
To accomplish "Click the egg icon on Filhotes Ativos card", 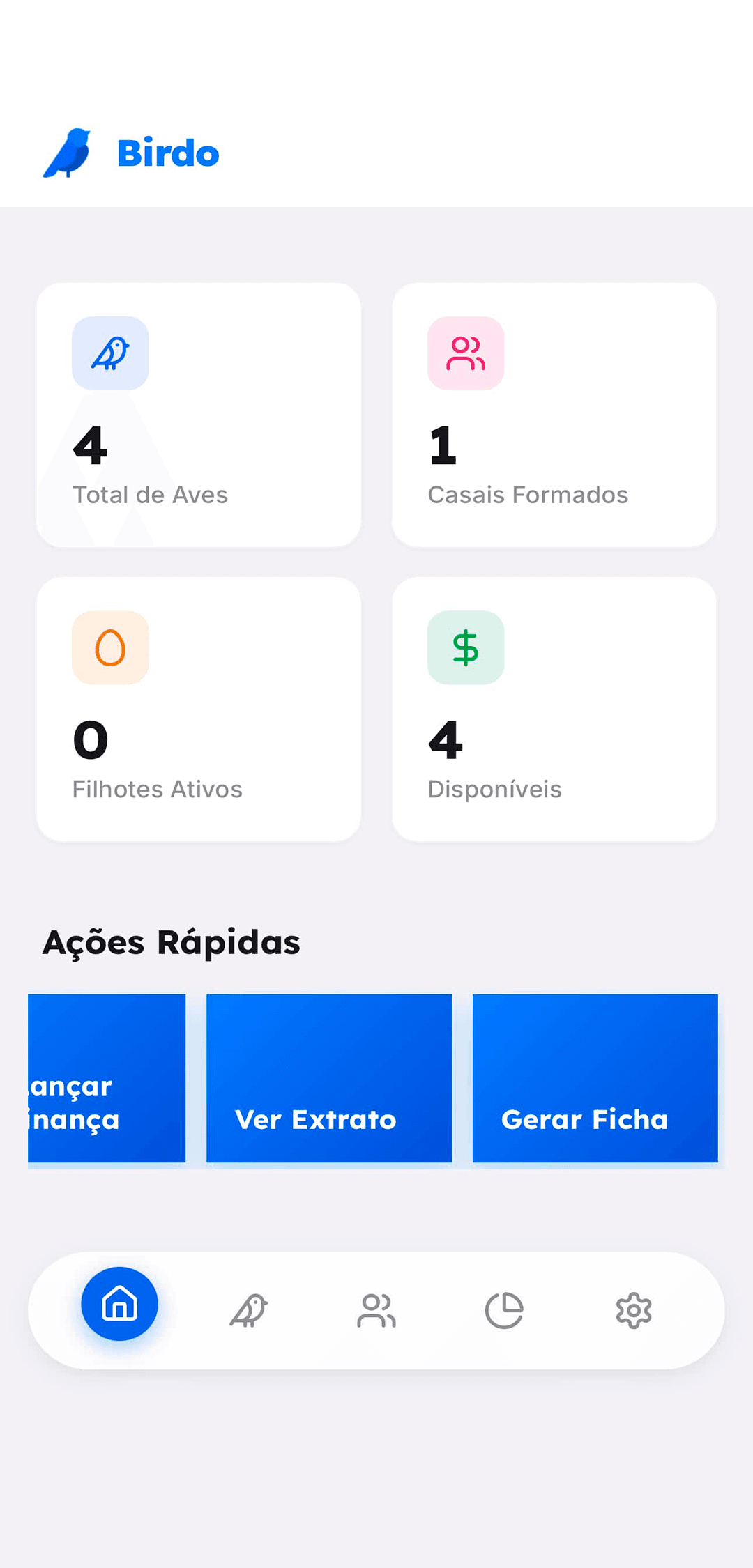I will [x=110, y=648].
